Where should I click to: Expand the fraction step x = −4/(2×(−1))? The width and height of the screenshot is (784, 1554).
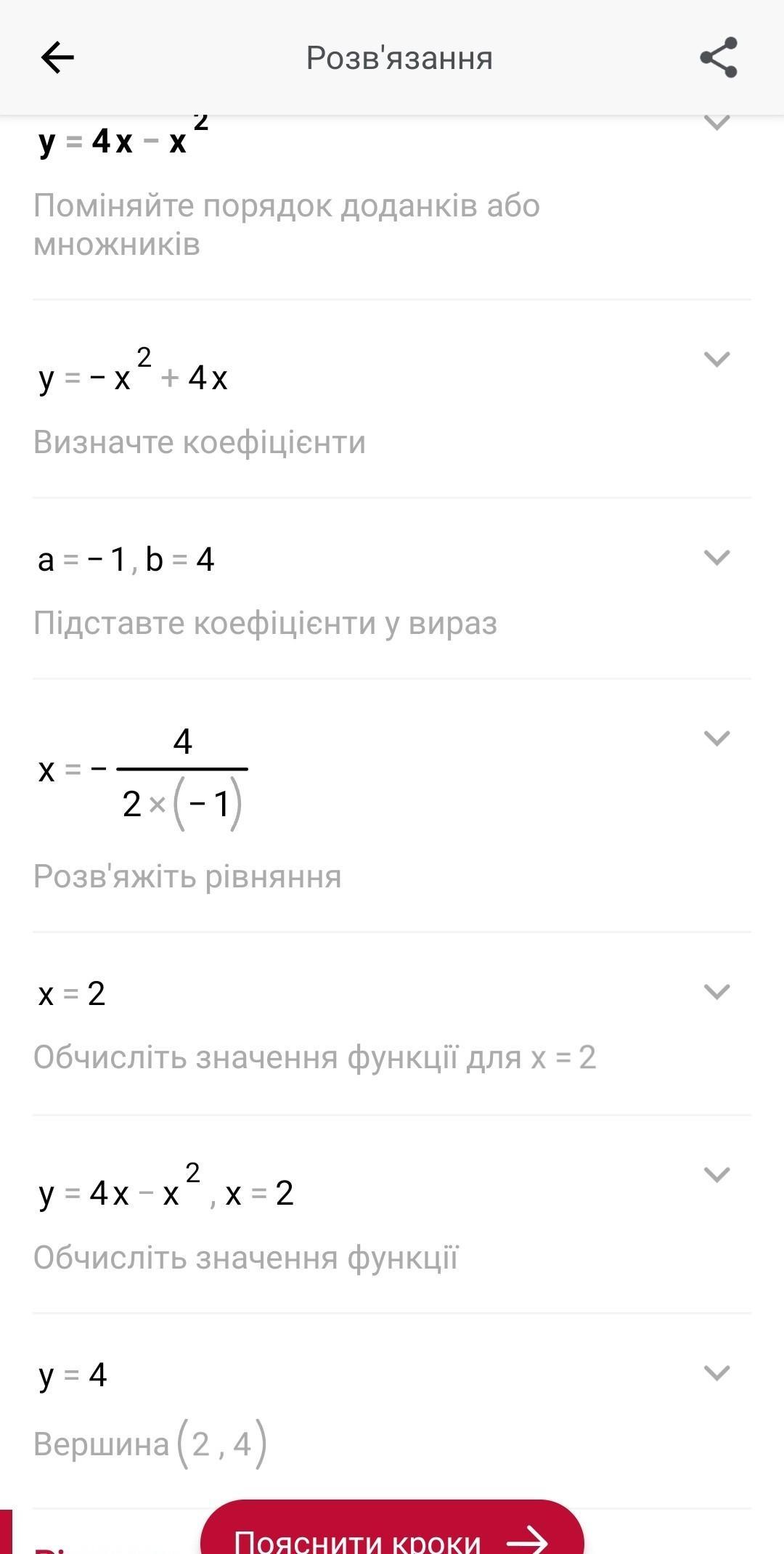716,738
